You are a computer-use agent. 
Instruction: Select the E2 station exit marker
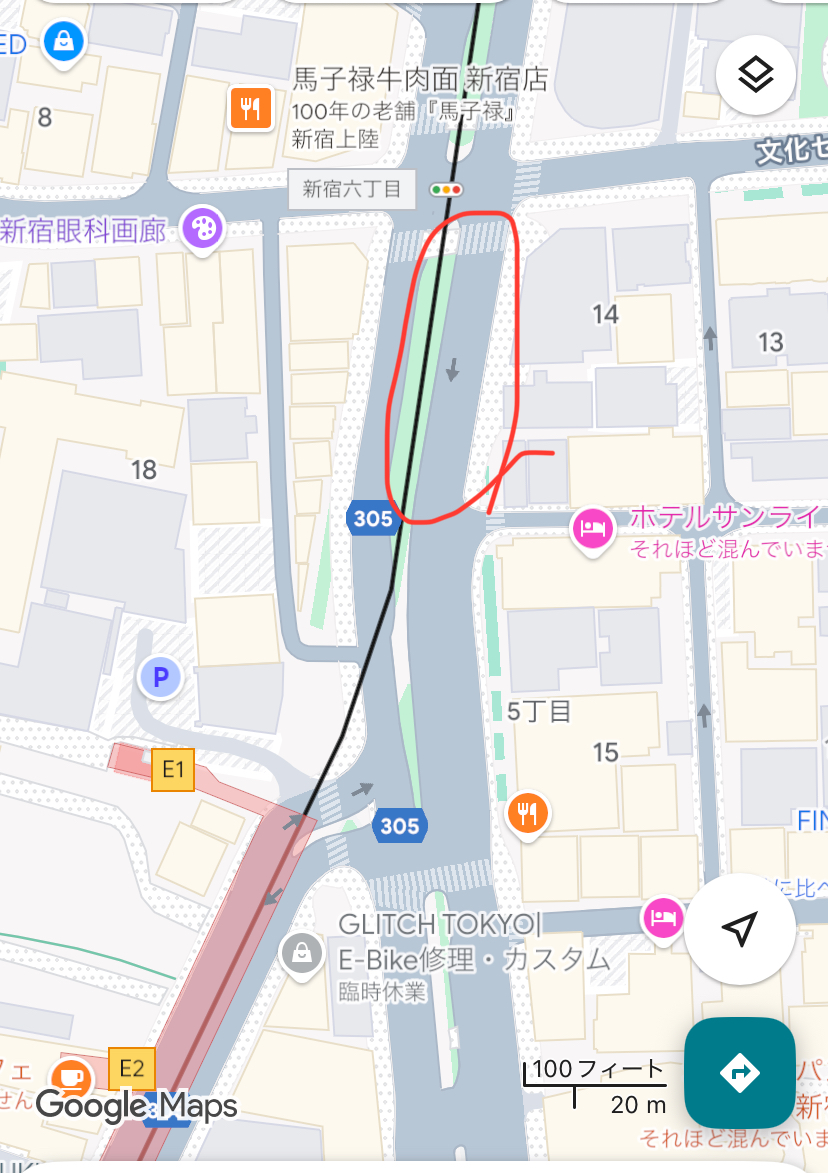pyautogui.click(x=131, y=1068)
